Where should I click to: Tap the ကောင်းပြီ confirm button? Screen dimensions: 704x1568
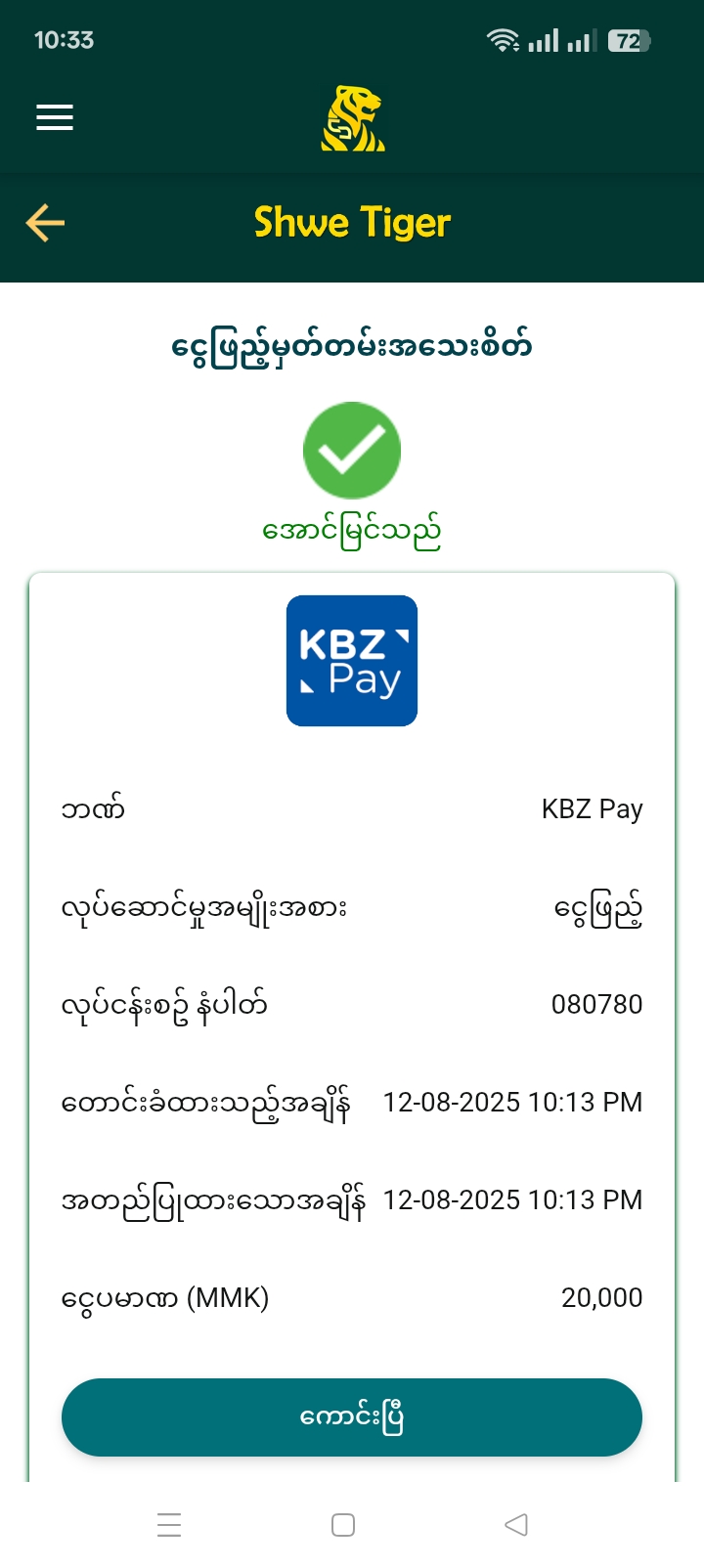point(352,1417)
